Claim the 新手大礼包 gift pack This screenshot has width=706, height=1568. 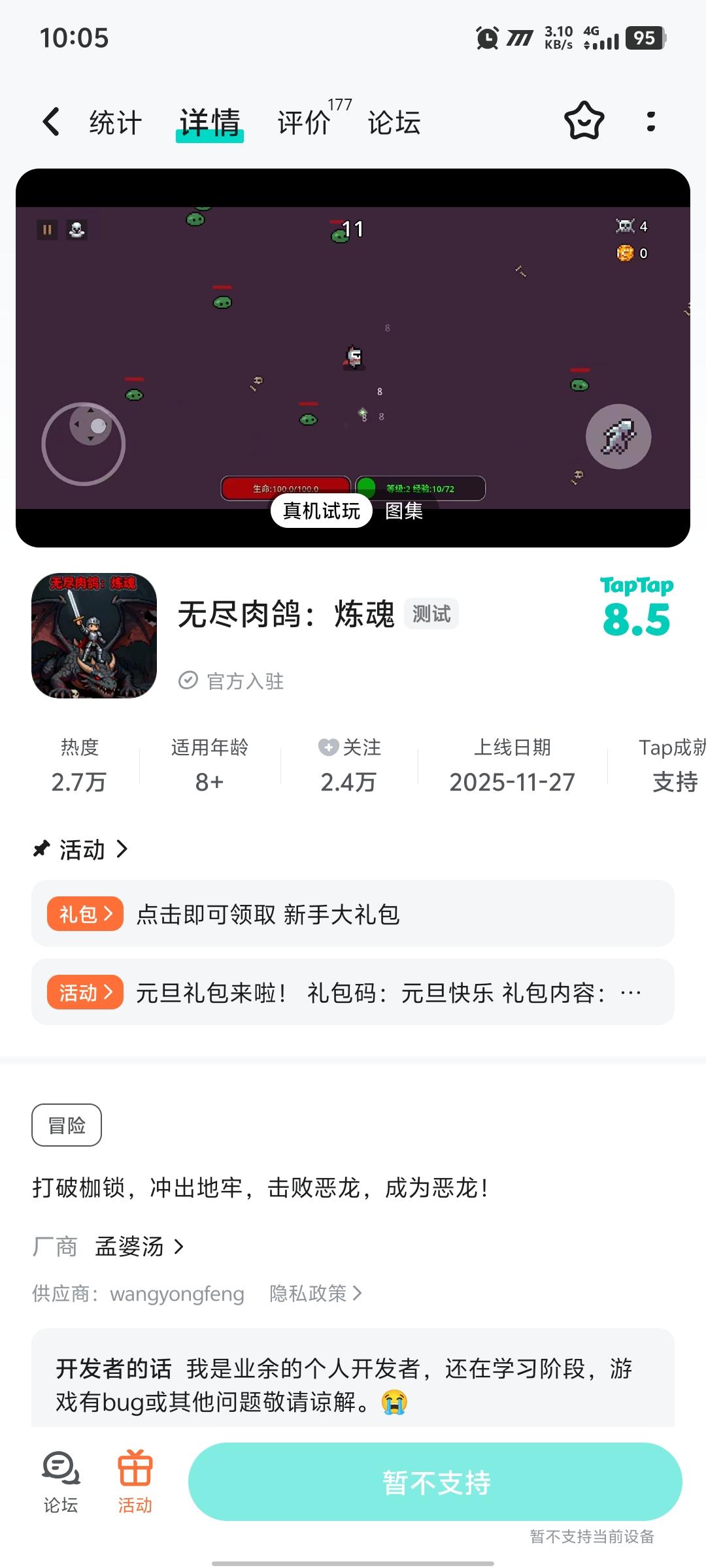[353, 913]
